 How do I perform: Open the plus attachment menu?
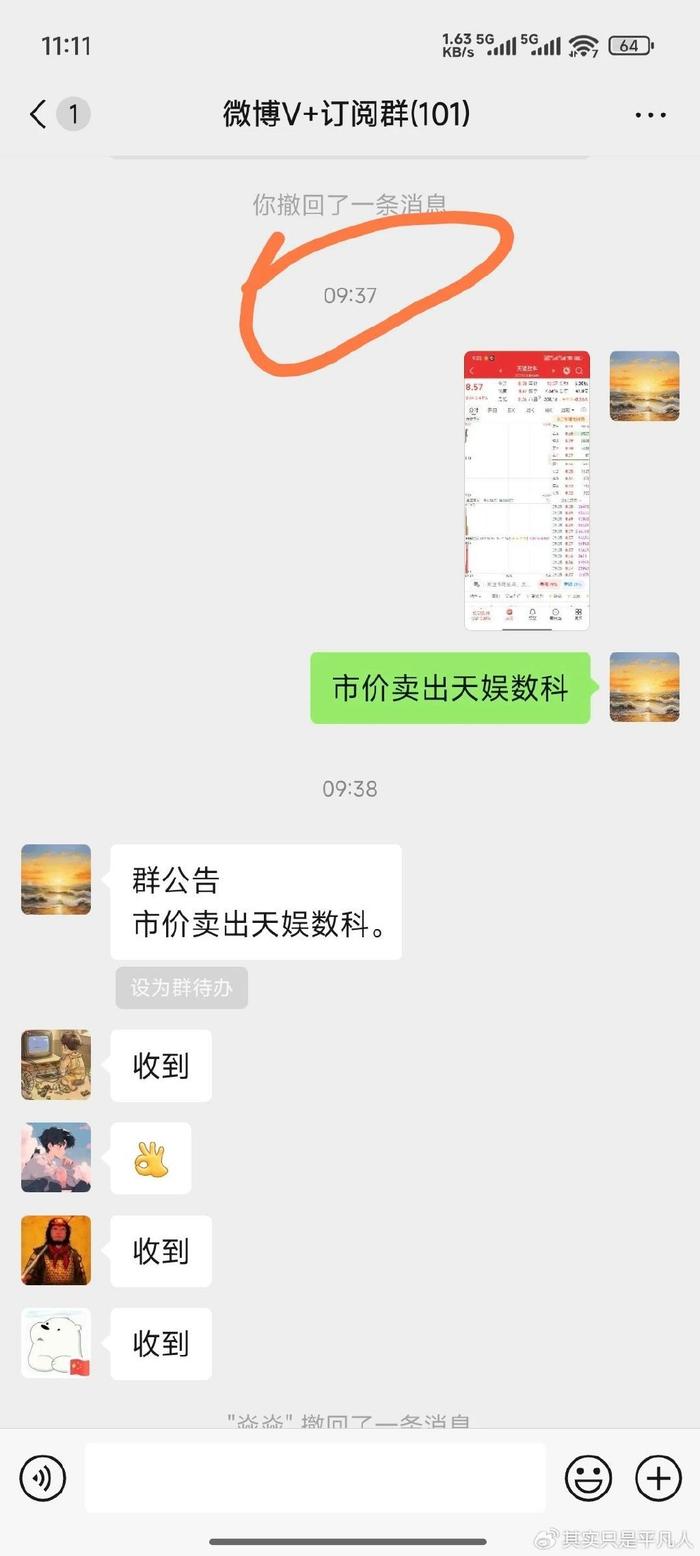pos(658,1478)
